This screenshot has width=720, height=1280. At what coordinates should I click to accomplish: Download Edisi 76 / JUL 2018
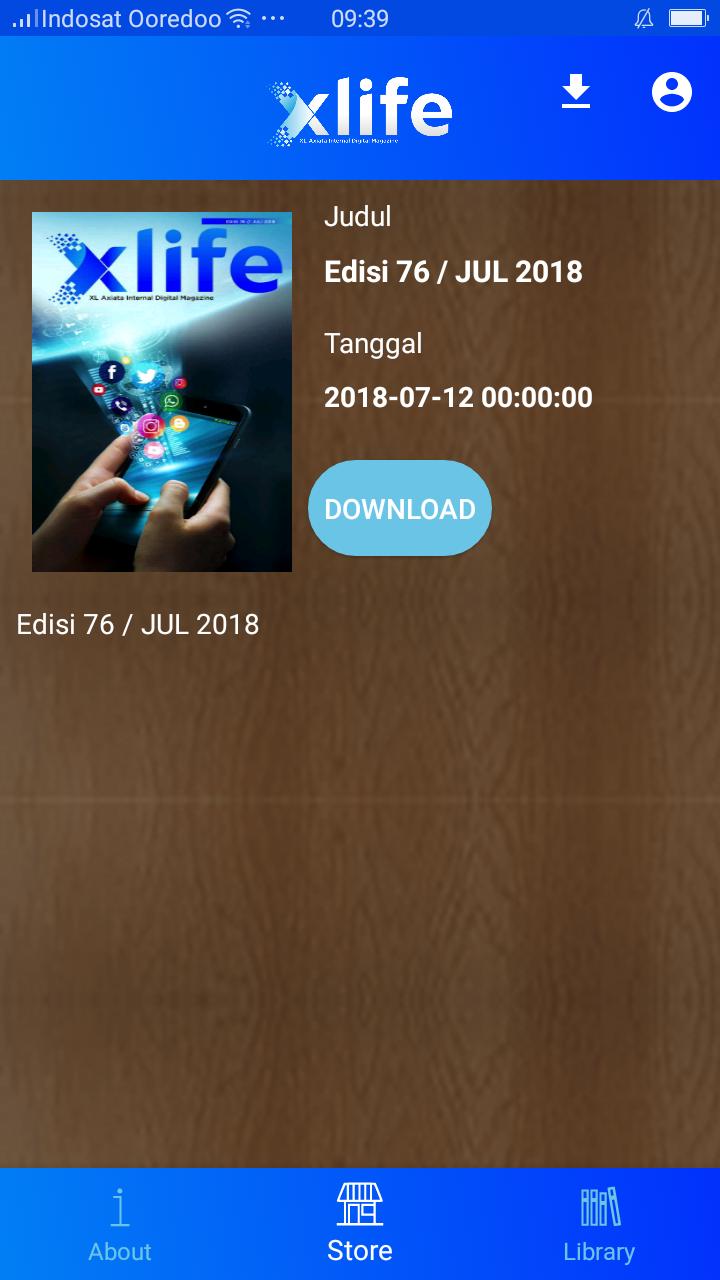tap(400, 509)
